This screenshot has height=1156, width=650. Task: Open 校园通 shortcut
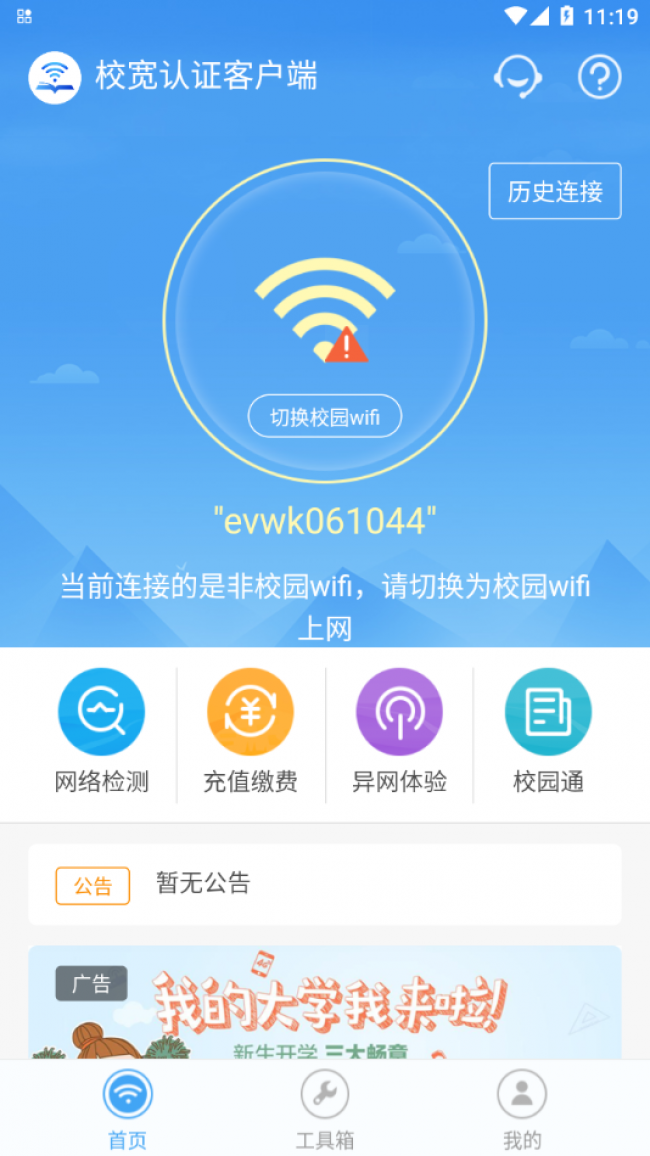pos(548,731)
